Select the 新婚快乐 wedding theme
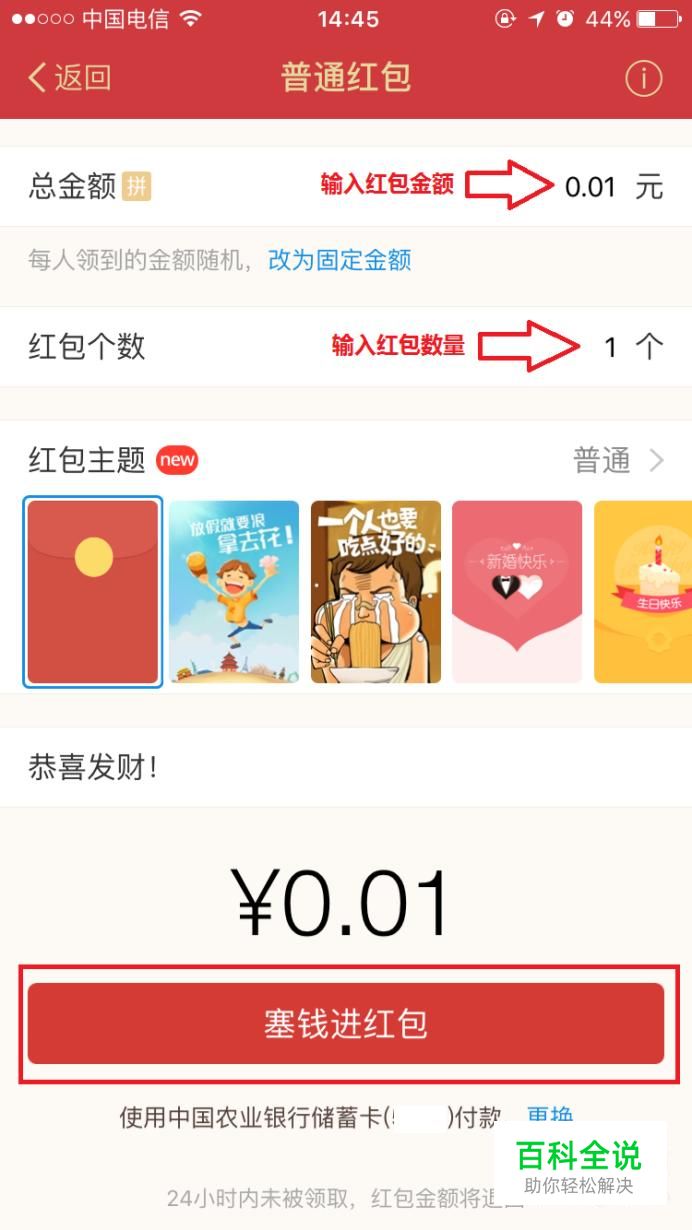The image size is (692, 1230). [x=517, y=592]
